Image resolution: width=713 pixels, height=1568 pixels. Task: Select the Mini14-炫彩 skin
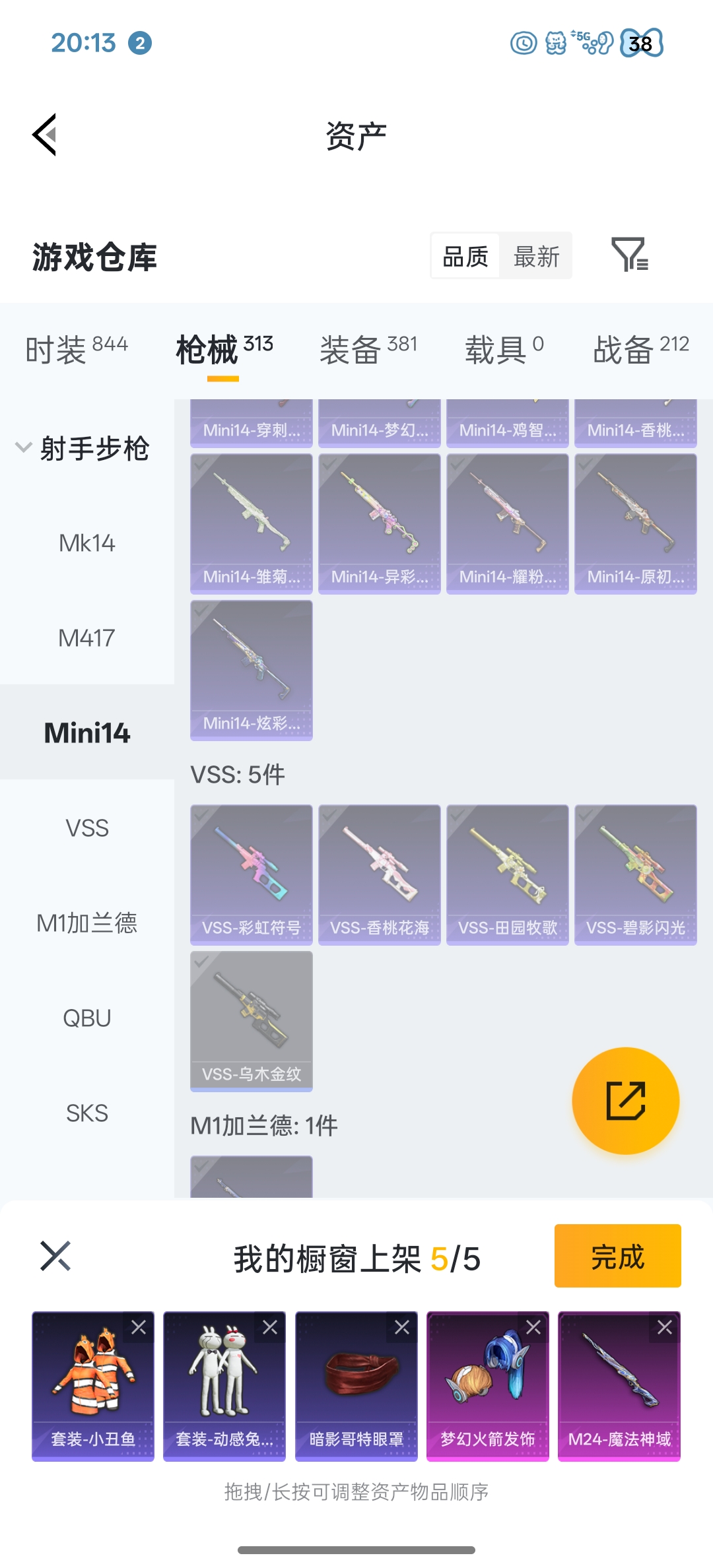(x=251, y=669)
